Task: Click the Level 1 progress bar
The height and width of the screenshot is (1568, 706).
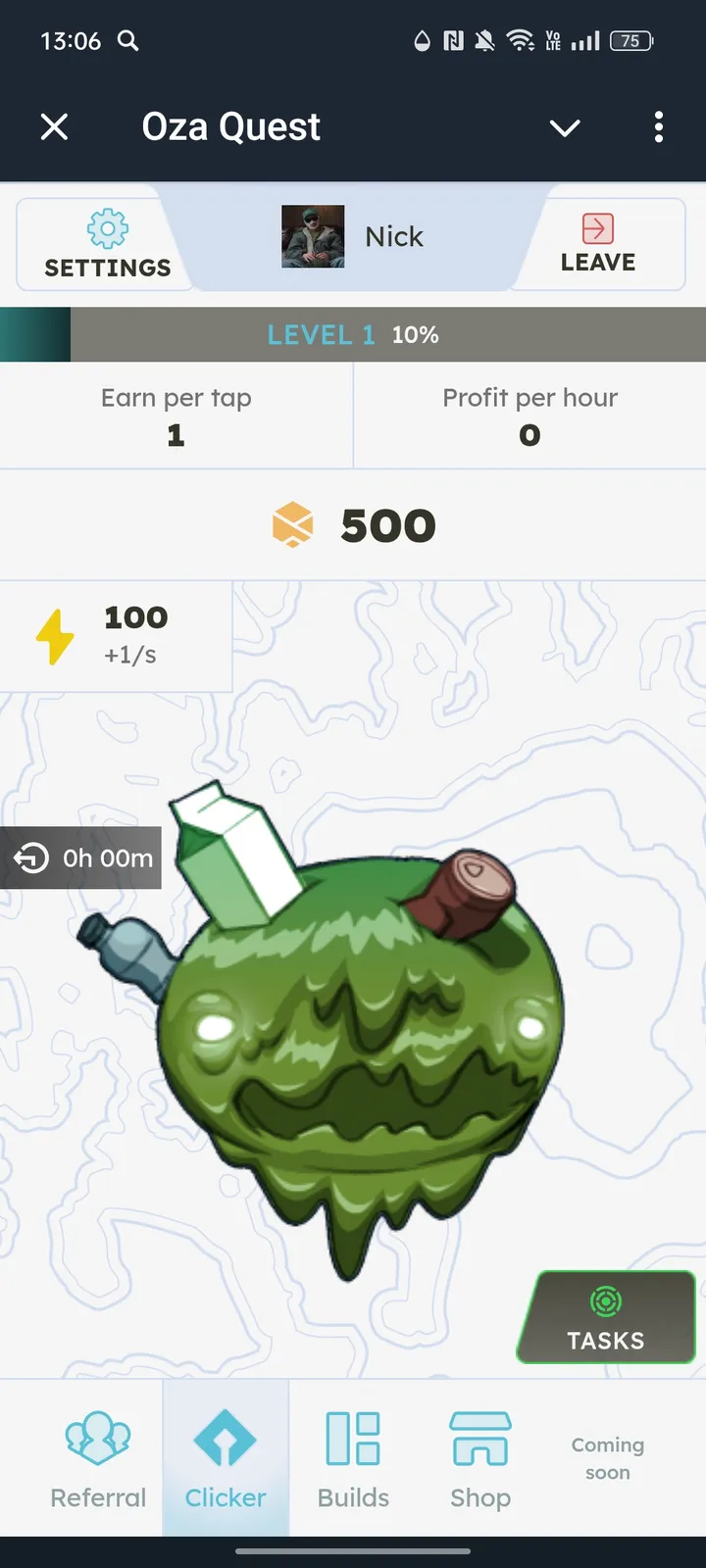Action: (353, 334)
